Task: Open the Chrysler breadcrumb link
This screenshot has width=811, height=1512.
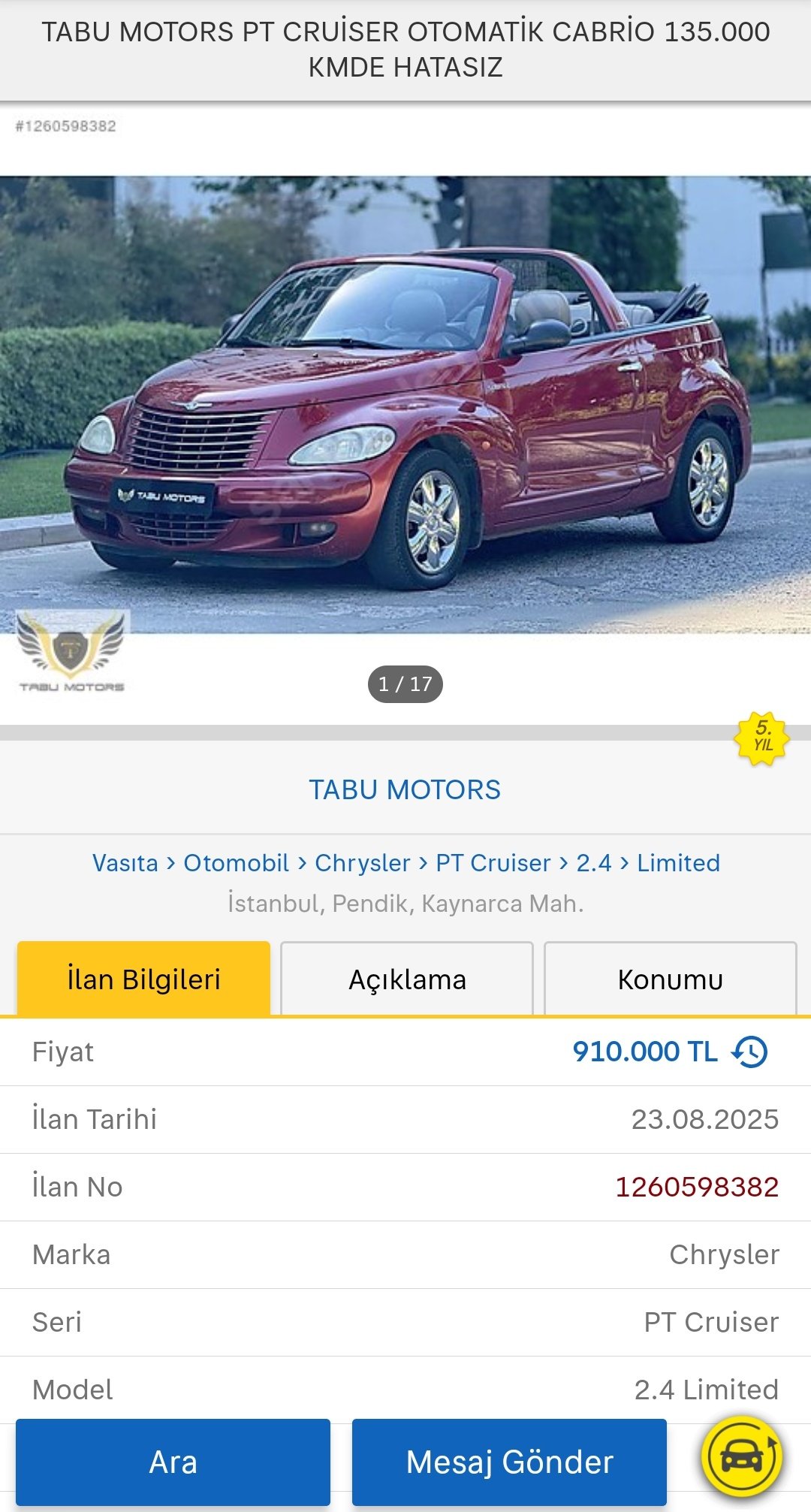Action: pyautogui.click(x=362, y=863)
